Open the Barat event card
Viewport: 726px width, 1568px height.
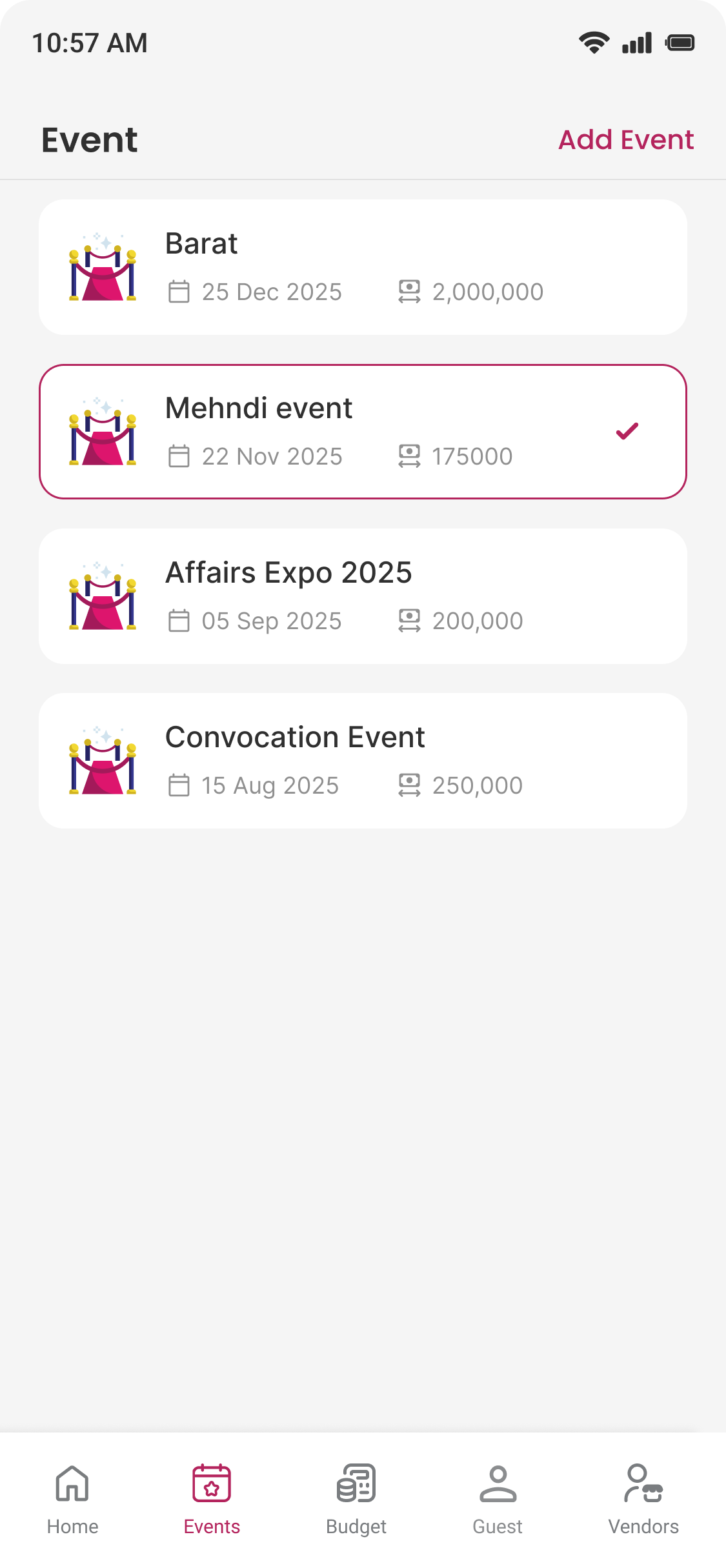[363, 267]
